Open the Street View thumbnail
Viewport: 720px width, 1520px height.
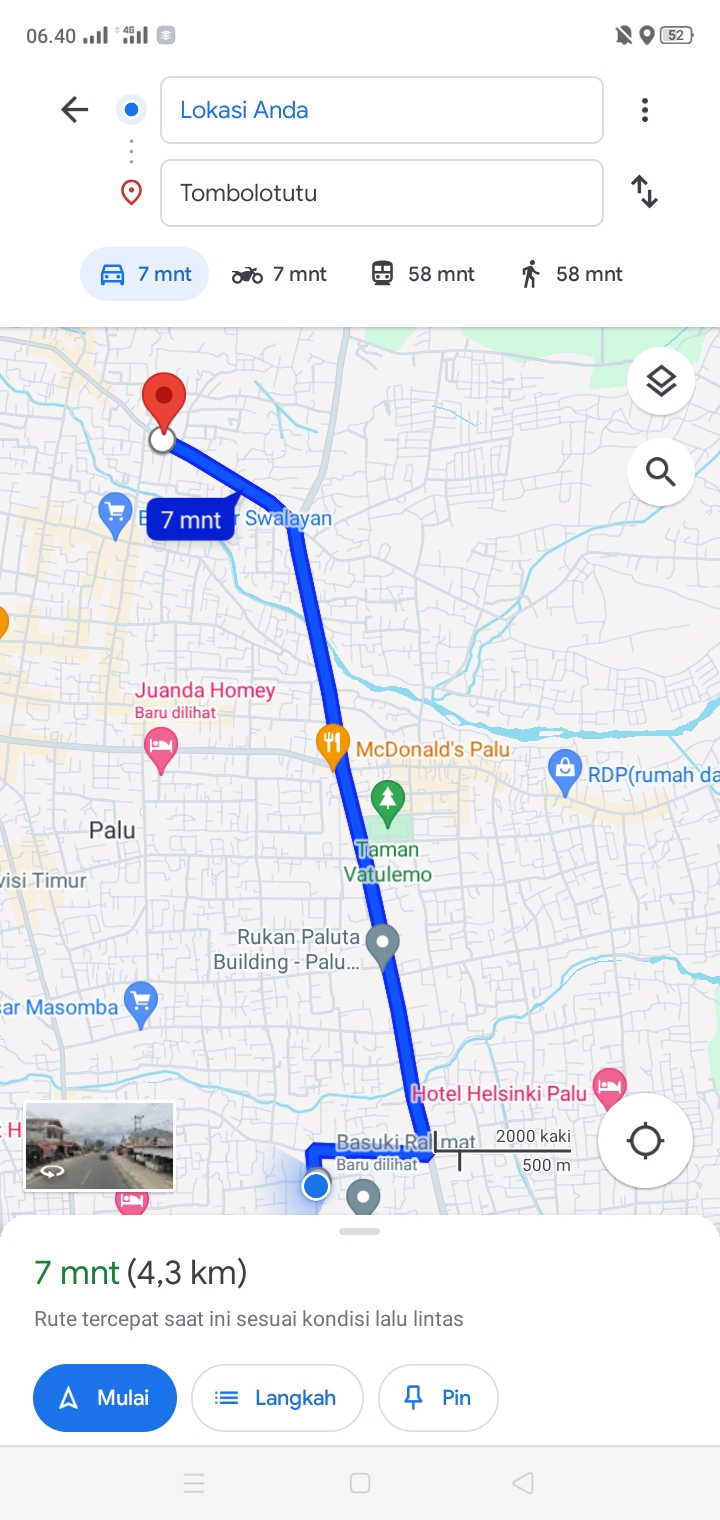pyautogui.click(x=99, y=1146)
